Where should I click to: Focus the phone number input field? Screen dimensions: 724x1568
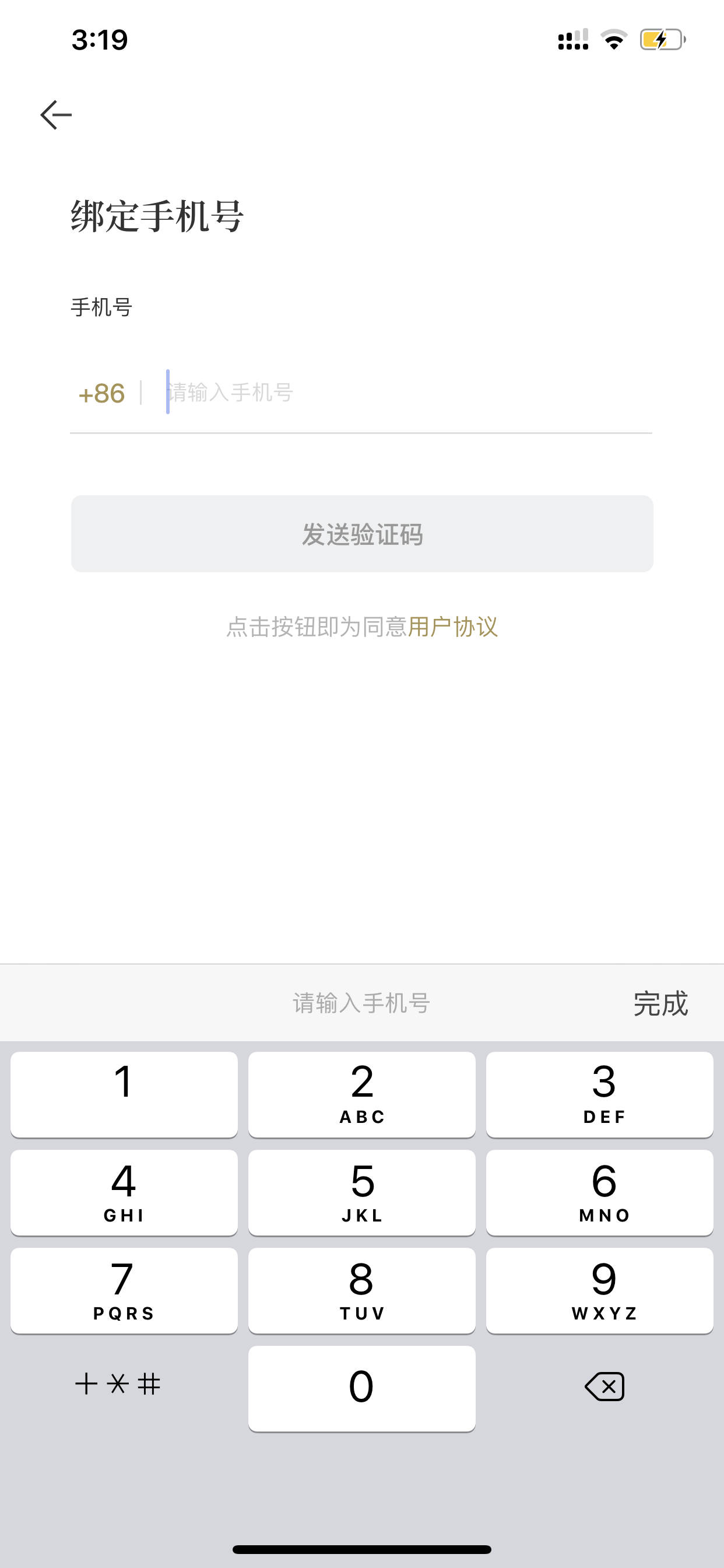(x=408, y=393)
